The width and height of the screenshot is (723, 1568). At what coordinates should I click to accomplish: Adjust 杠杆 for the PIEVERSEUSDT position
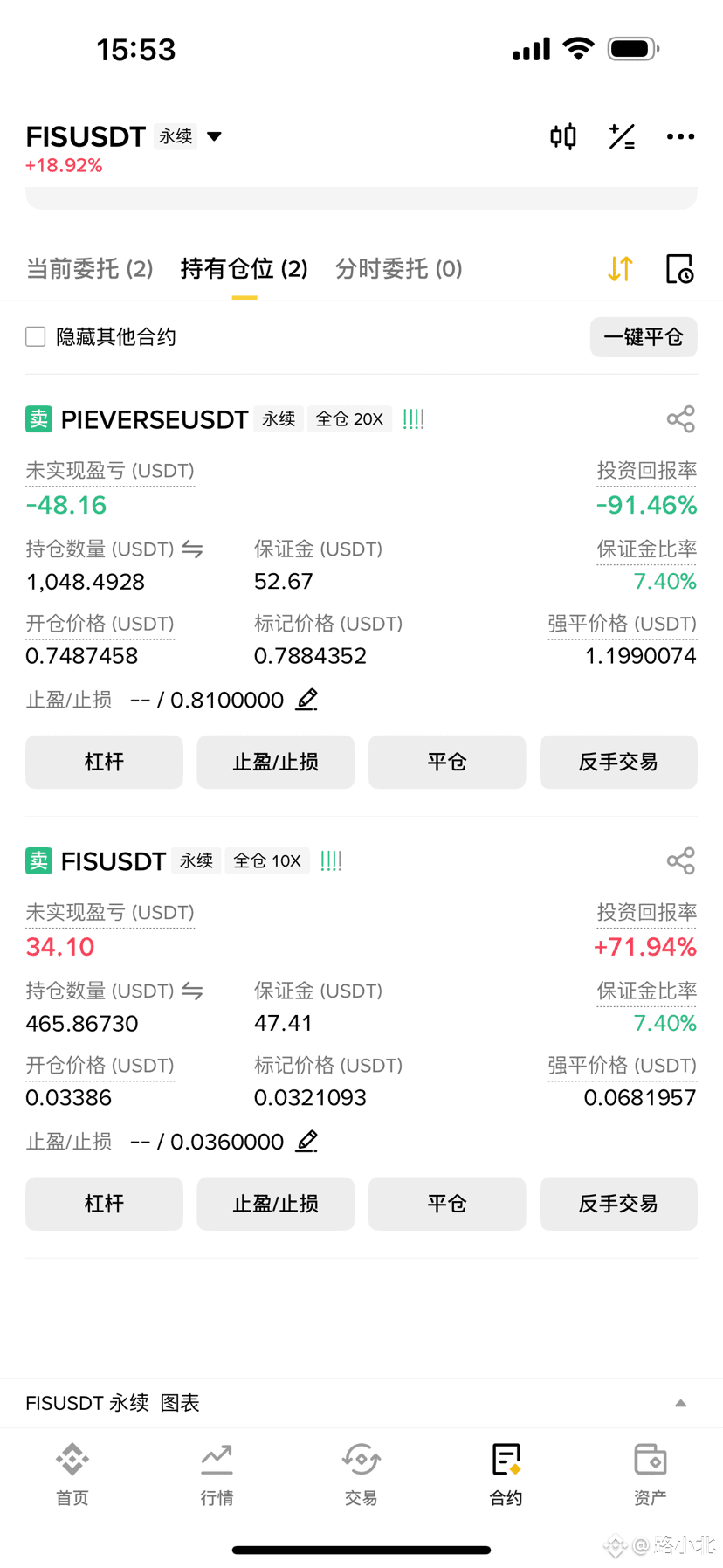(x=104, y=762)
